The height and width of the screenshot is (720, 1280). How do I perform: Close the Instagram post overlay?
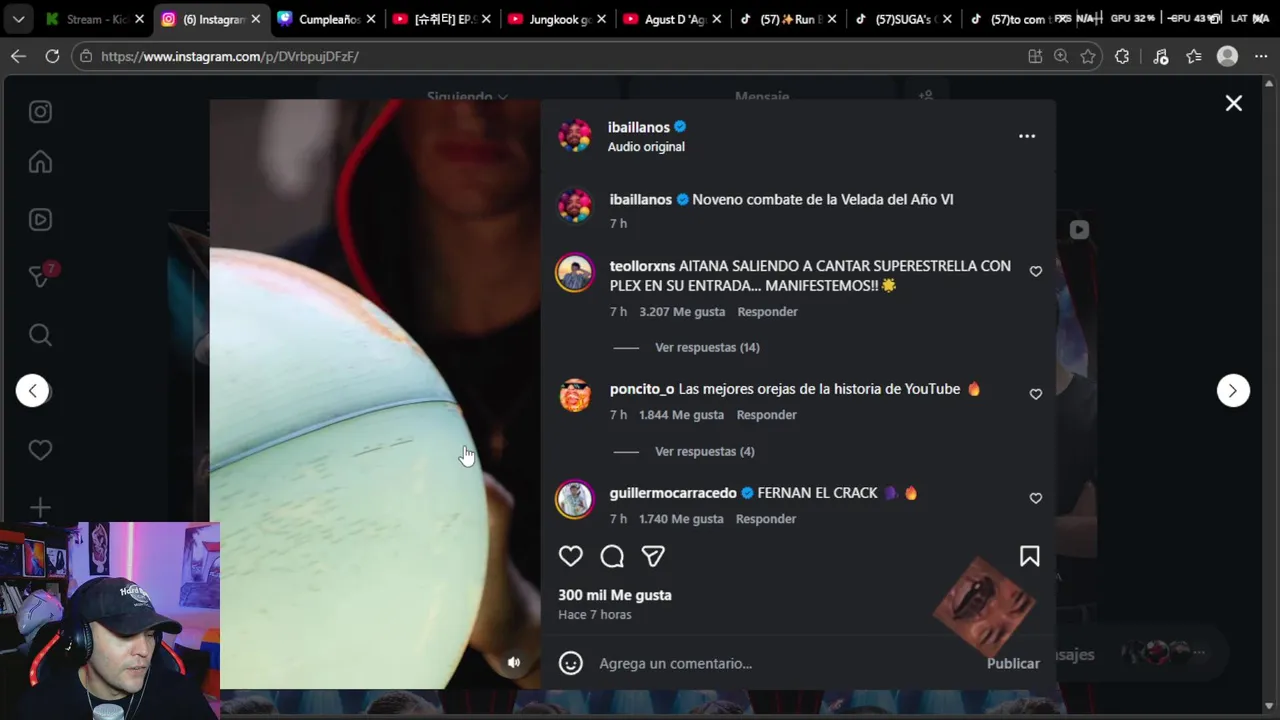click(x=1233, y=103)
